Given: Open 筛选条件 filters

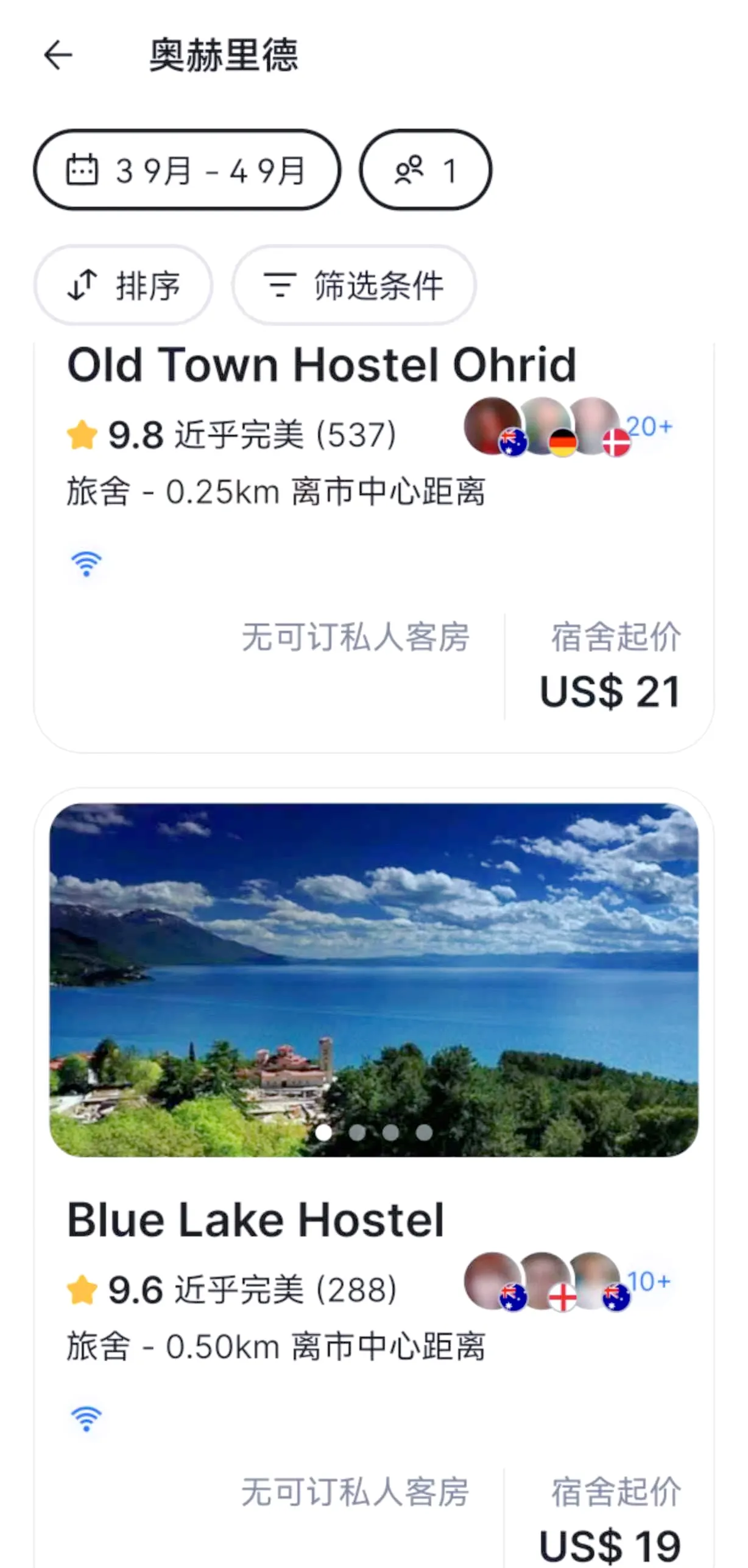Looking at the screenshot, I should [354, 285].
